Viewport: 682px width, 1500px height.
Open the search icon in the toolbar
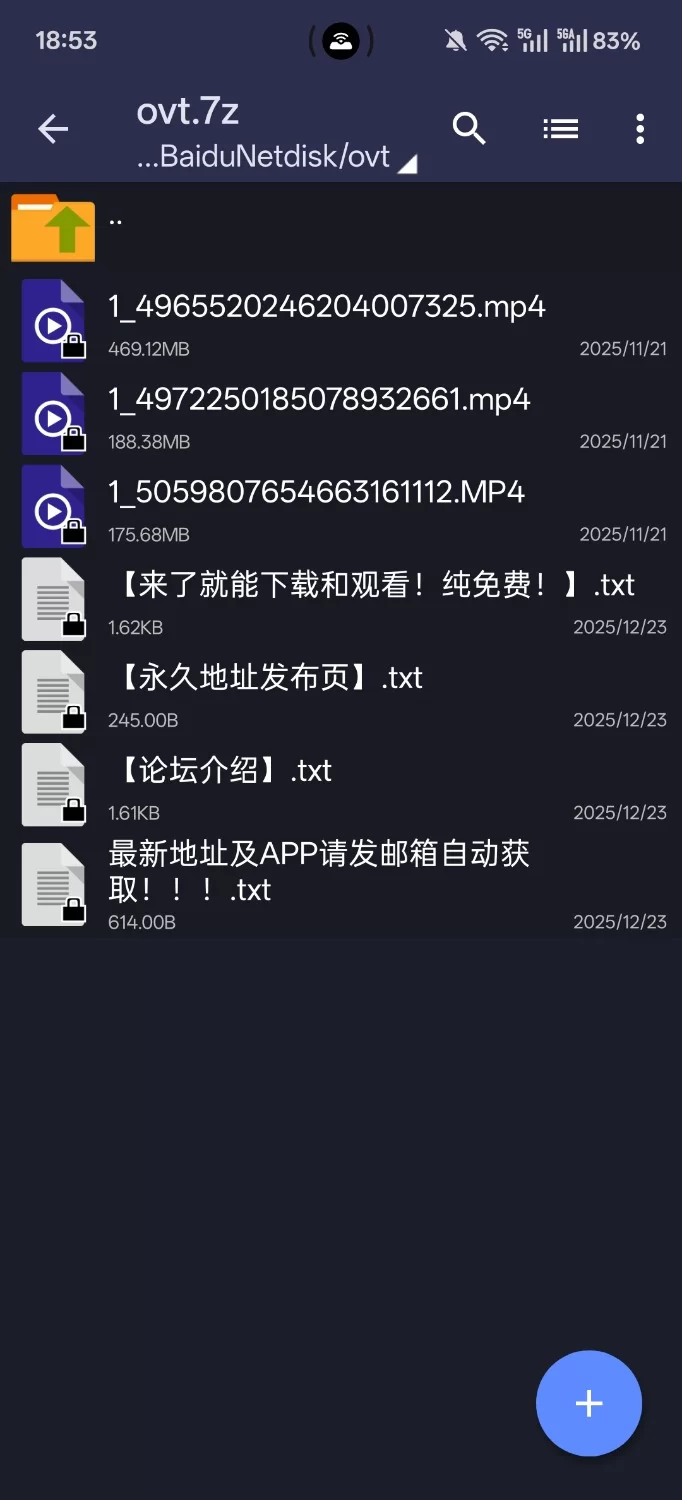tap(469, 129)
